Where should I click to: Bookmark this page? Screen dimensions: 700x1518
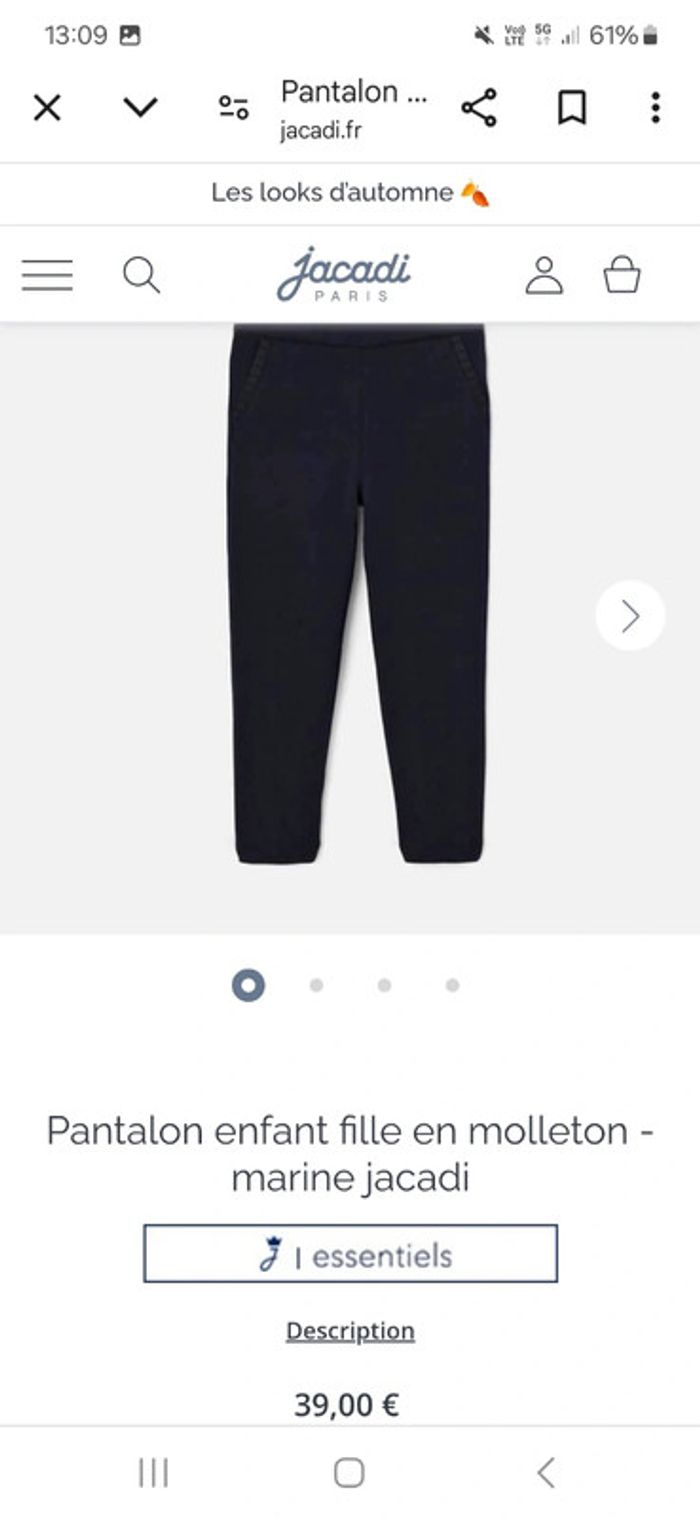click(x=571, y=107)
